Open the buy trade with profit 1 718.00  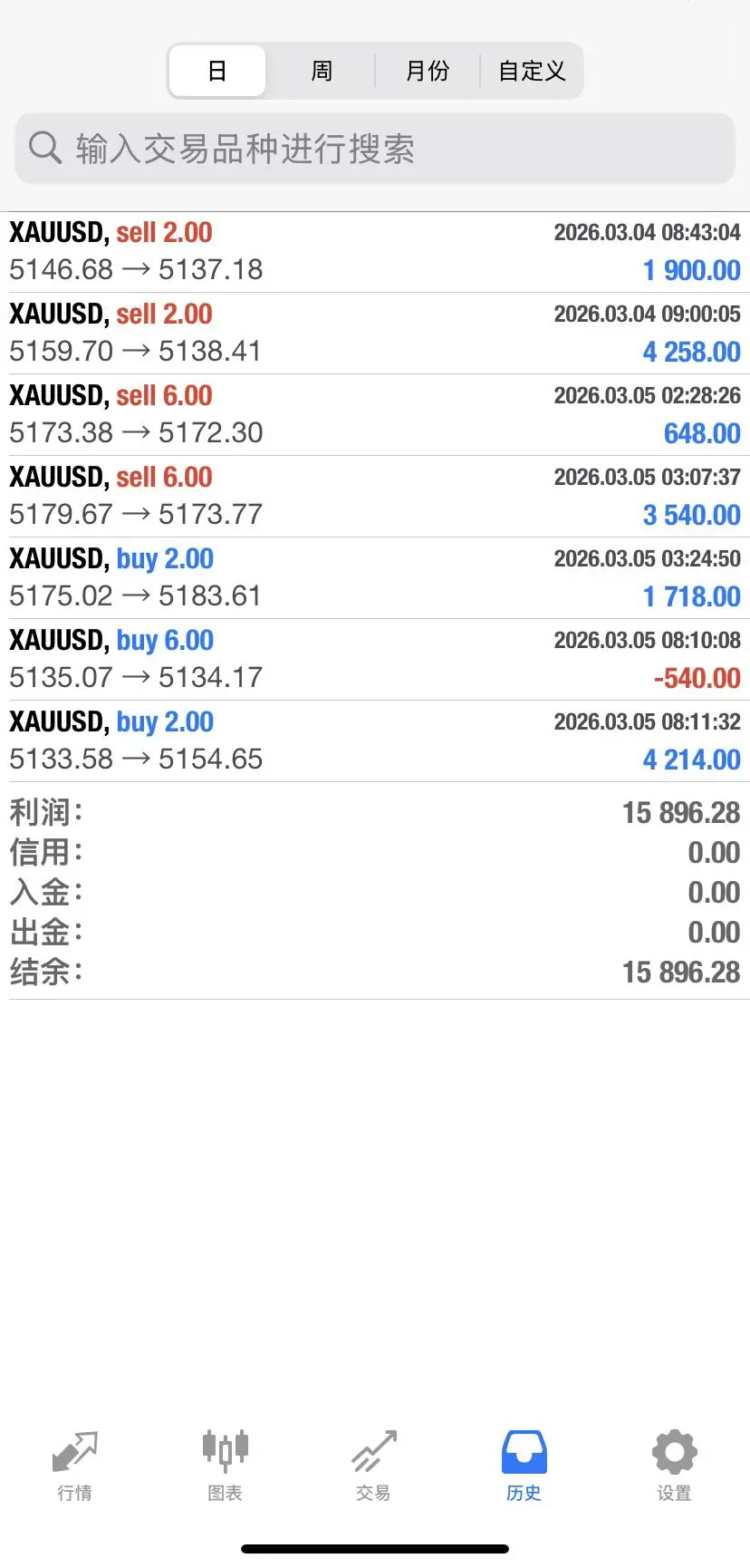pyautogui.click(x=375, y=578)
